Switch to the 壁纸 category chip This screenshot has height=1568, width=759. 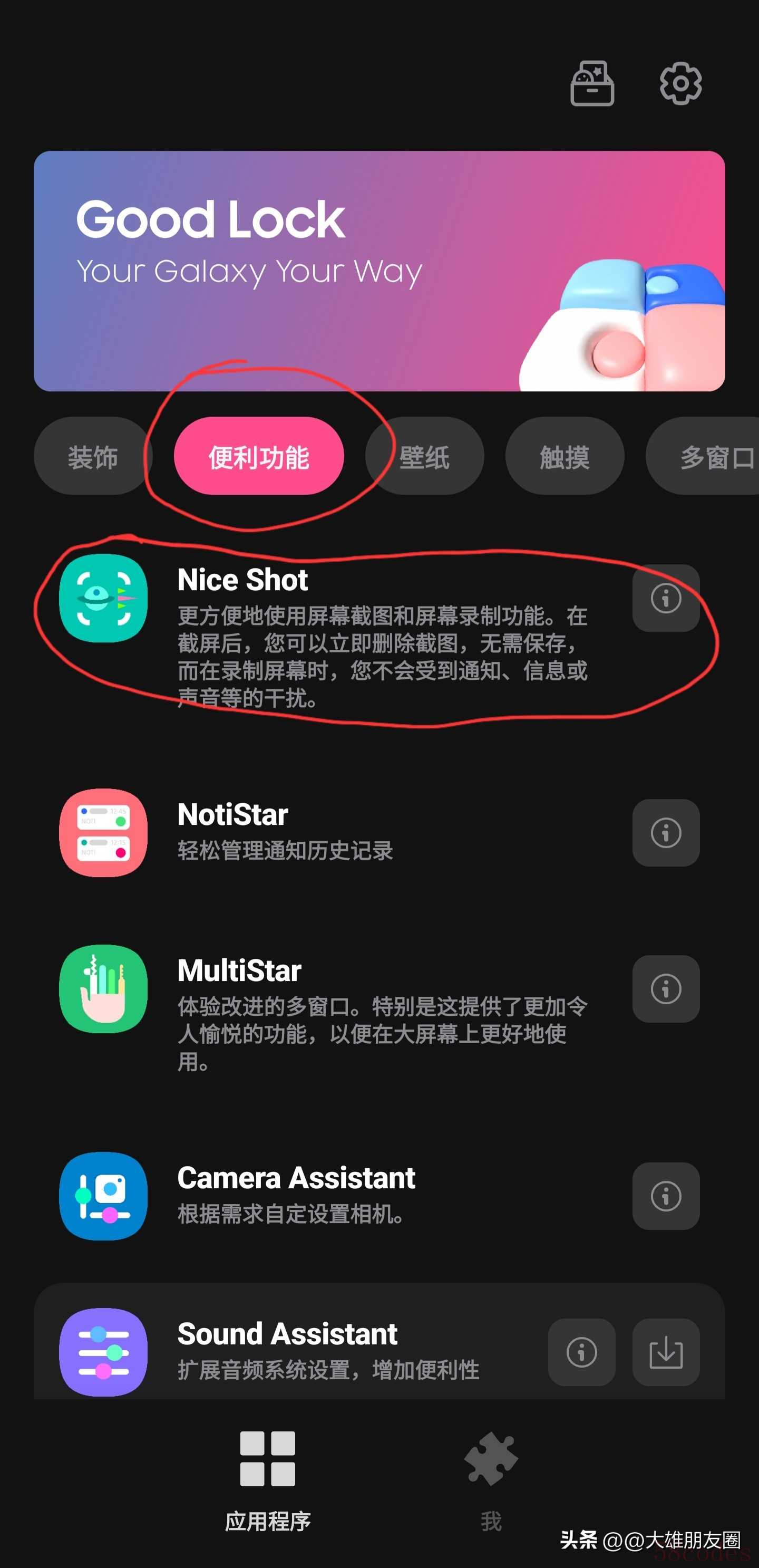click(x=424, y=457)
